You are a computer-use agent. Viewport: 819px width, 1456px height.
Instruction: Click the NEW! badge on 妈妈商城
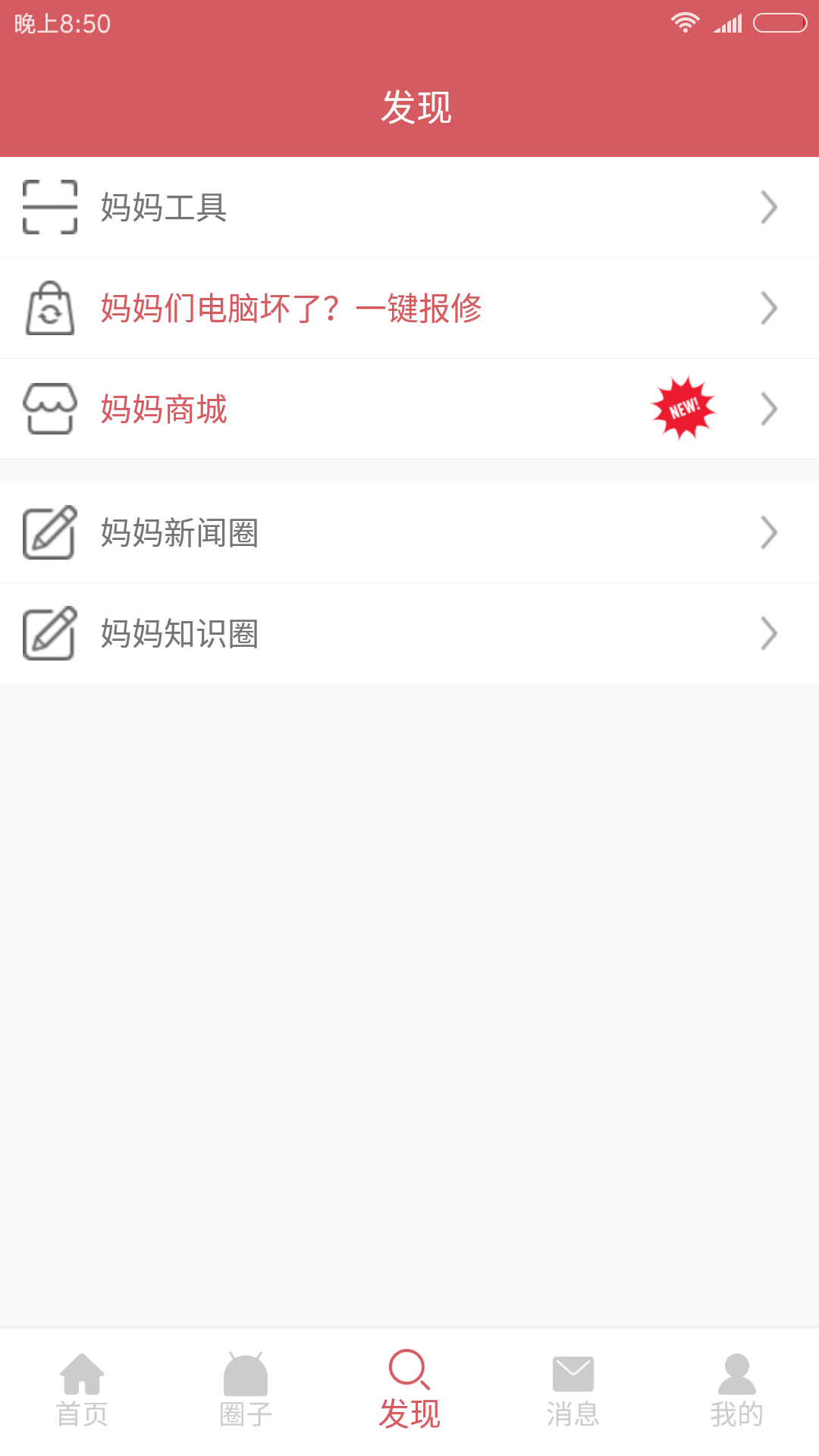click(x=683, y=409)
